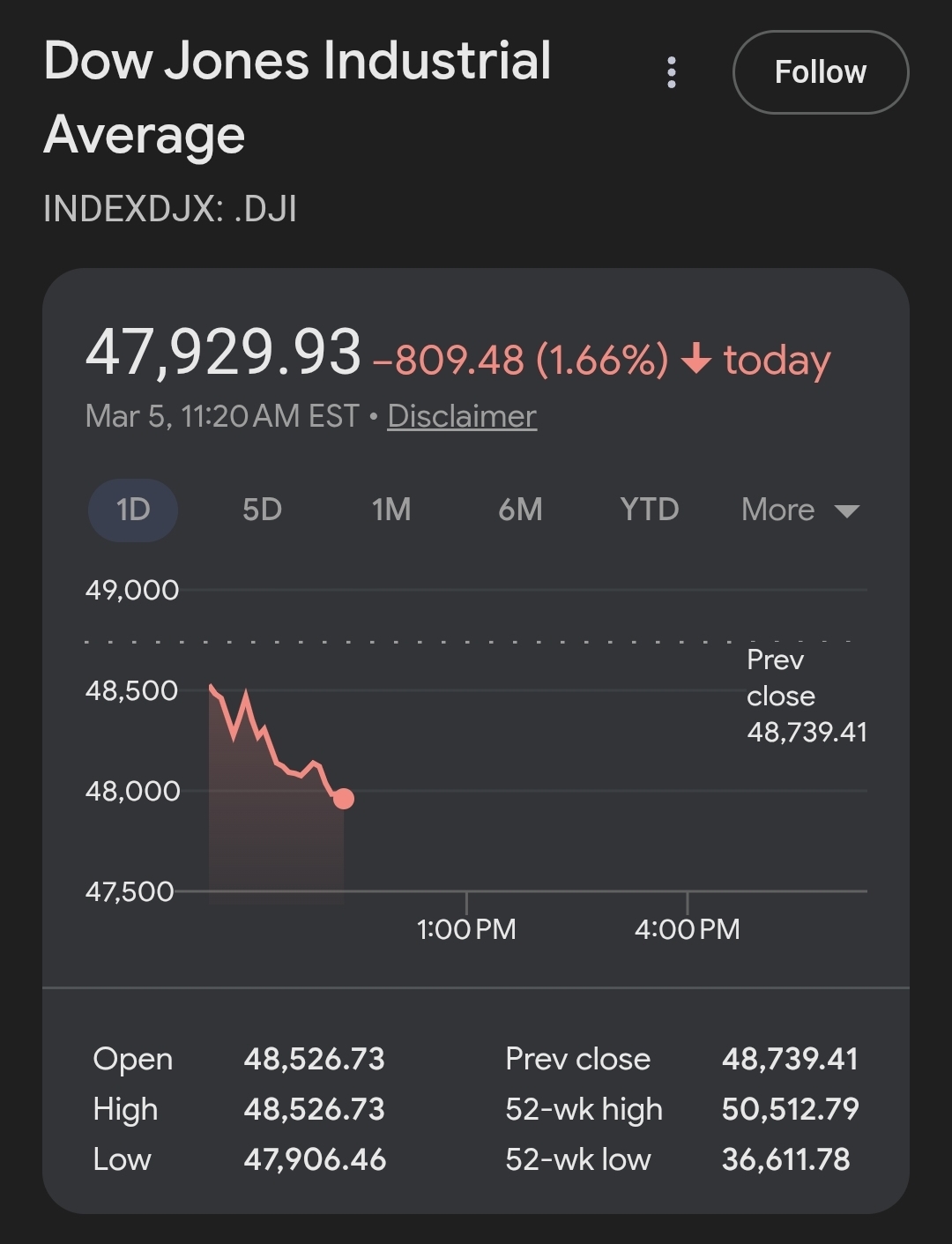This screenshot has height=1244, width=952.
Task: Expand the More time ranges dropdown
Action: coord(777,510)
